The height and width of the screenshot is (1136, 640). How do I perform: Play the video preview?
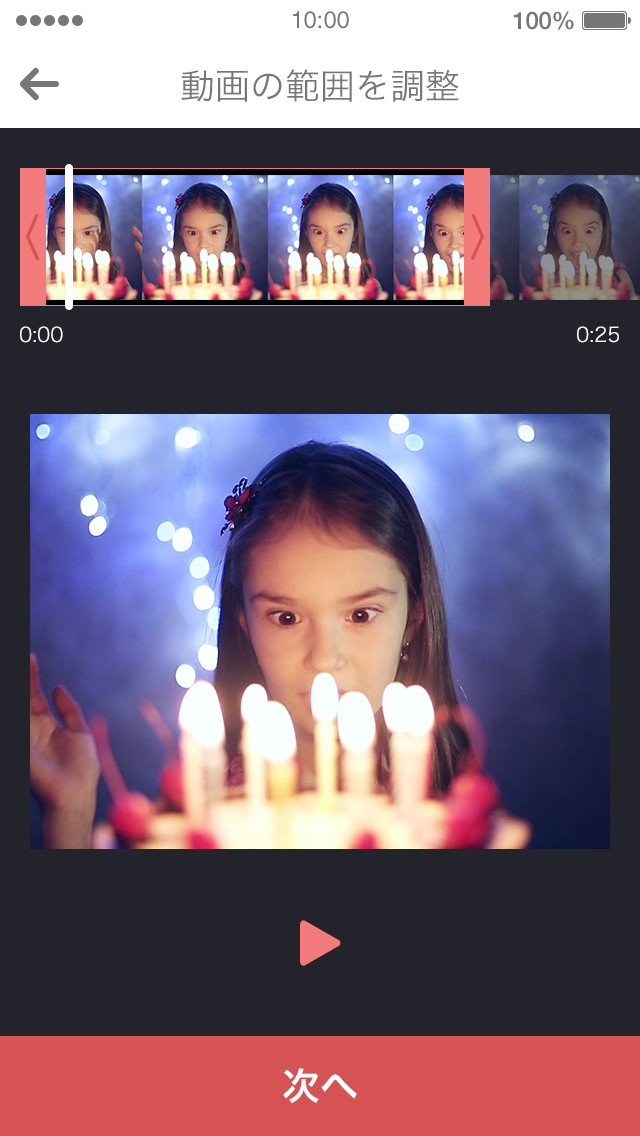tap(319, 943)
